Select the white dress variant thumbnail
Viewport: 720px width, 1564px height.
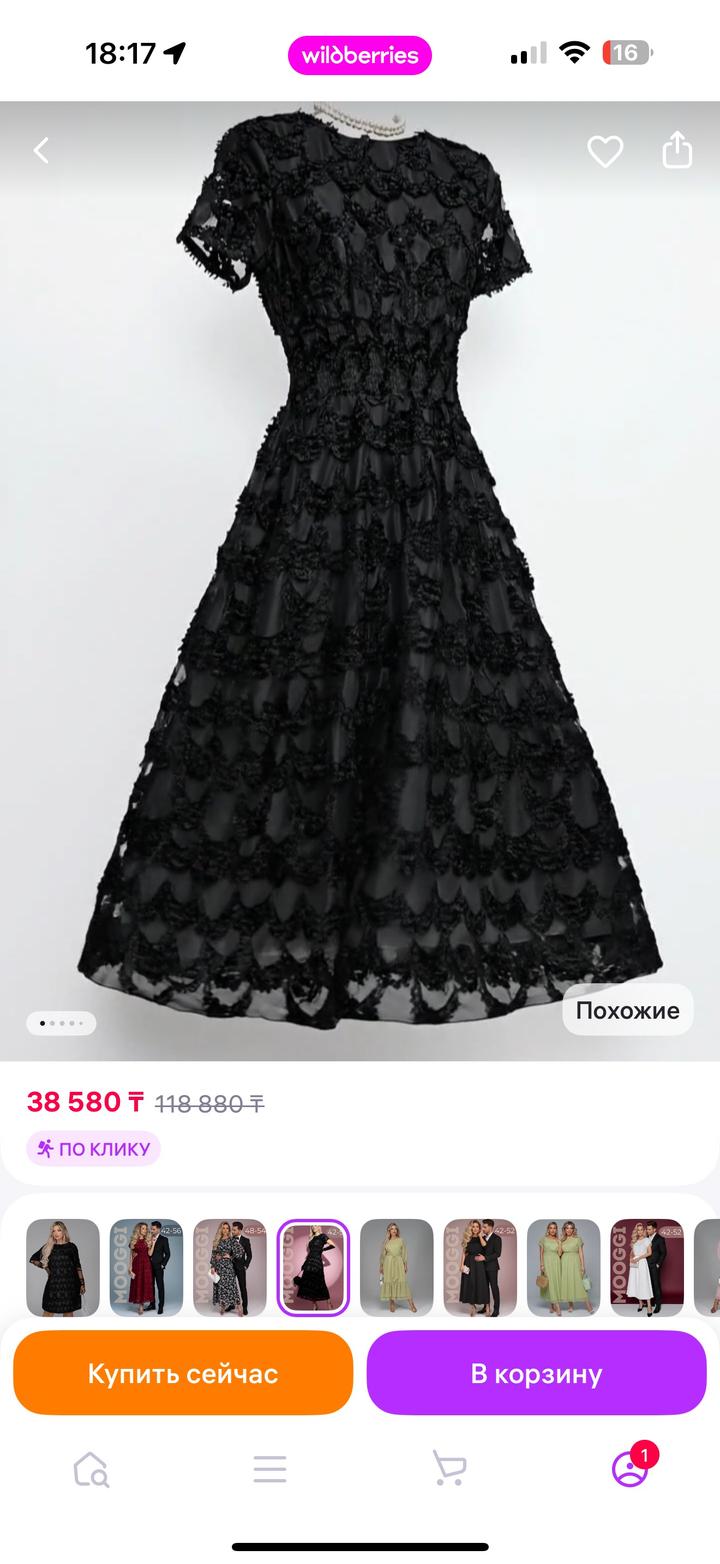[x=647, y=1267]
